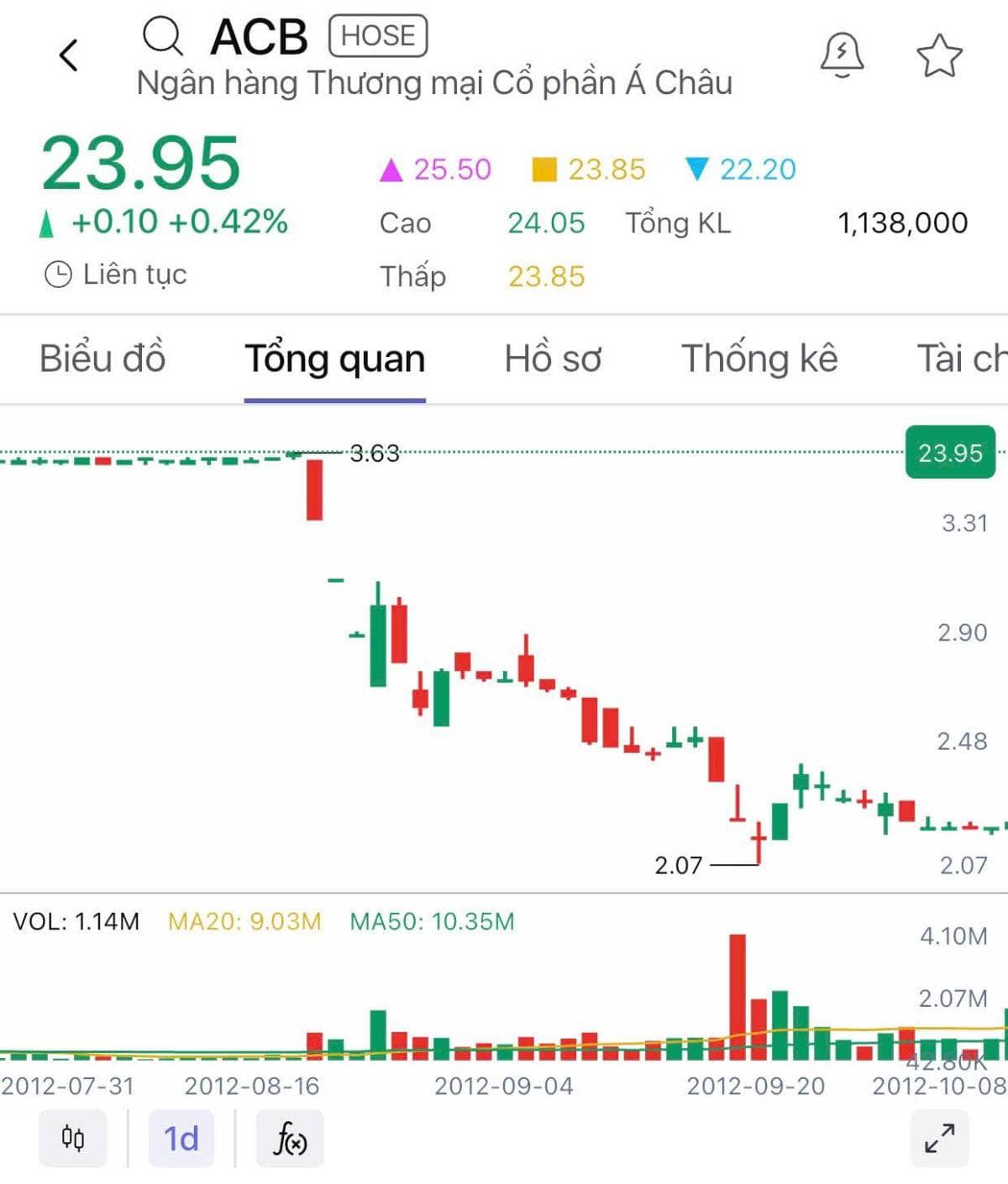Tap the search magnifier next to ACB
Screen dimensions: 1008x1184
tap(163, 37)
